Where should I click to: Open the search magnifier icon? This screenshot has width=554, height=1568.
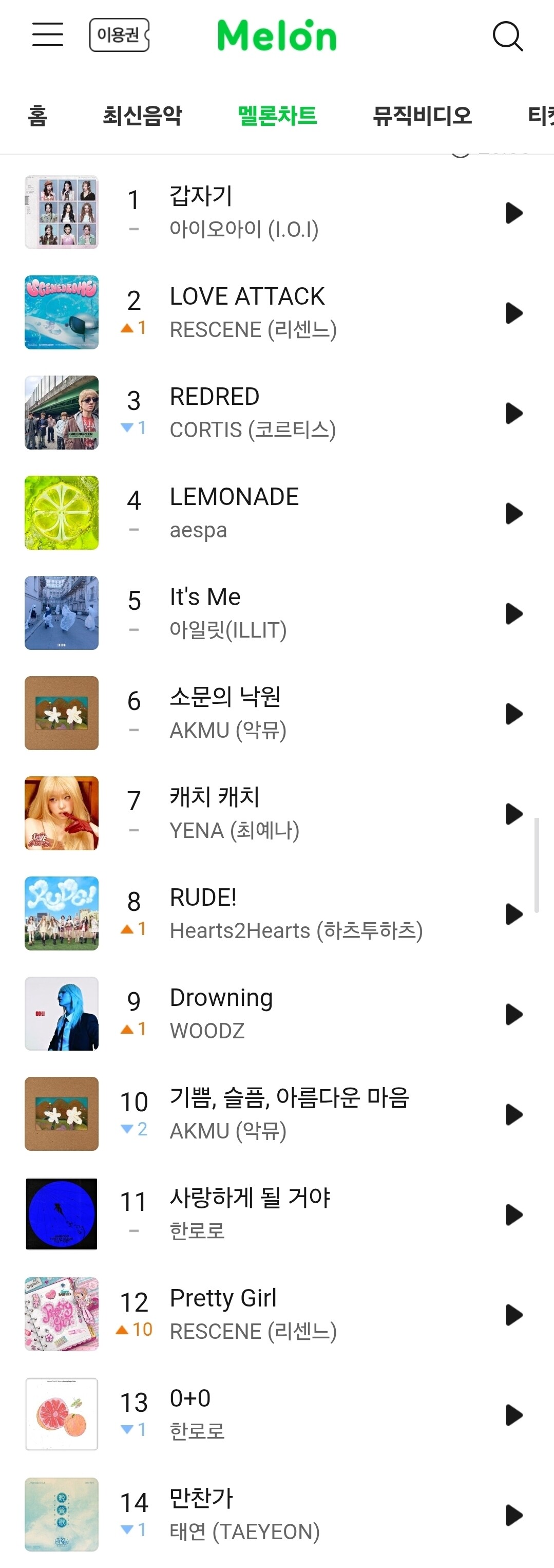(x=508, y=36)
